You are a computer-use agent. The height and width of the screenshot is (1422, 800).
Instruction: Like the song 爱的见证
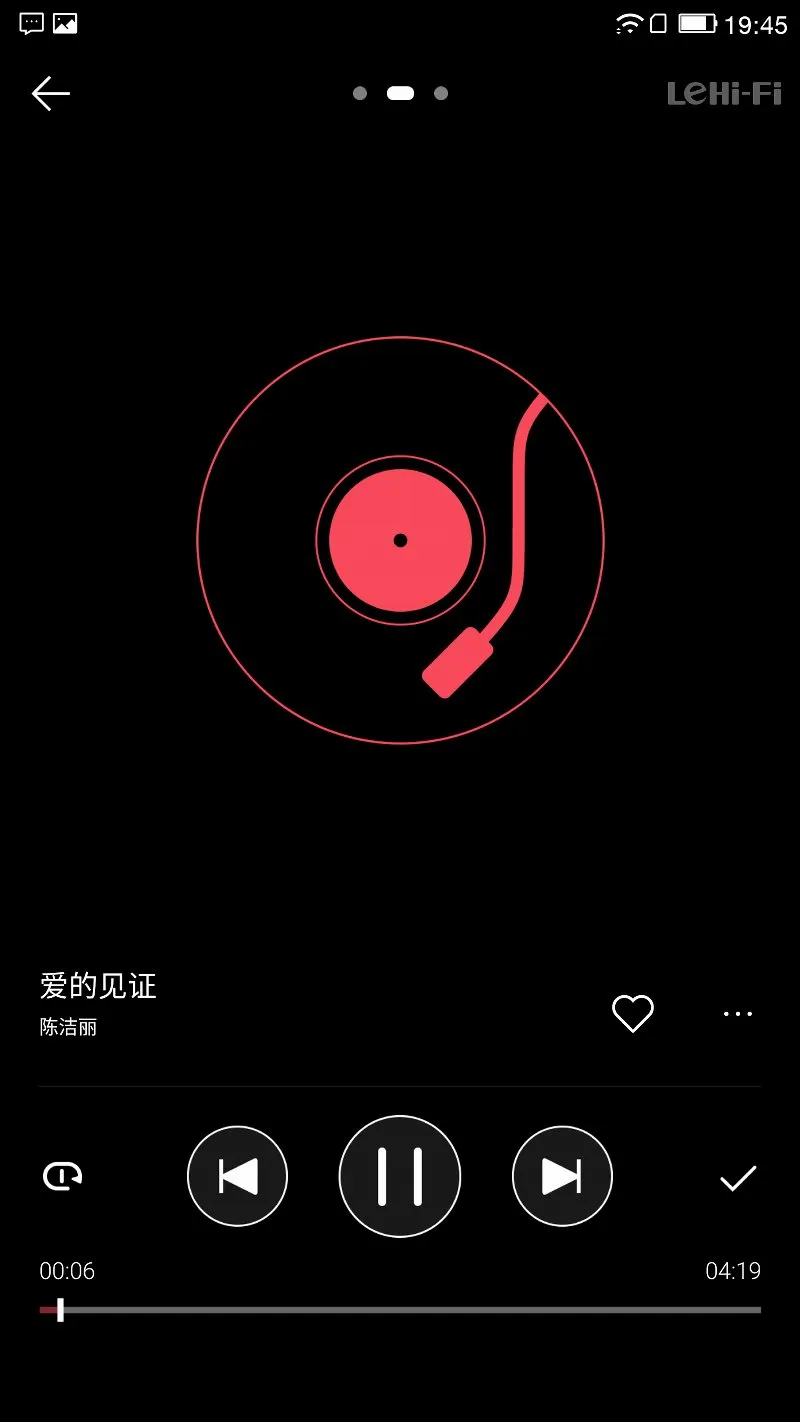[x=633, y=1013]
